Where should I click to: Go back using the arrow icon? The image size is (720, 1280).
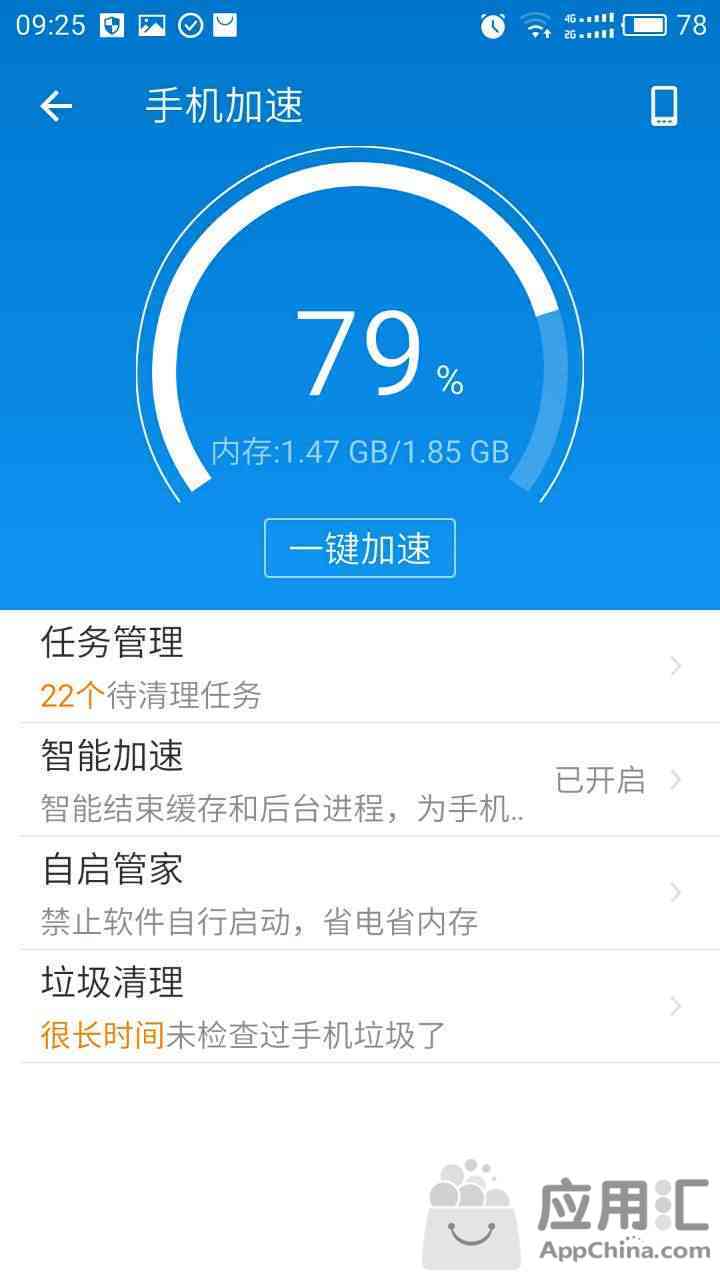click(56, 106)
